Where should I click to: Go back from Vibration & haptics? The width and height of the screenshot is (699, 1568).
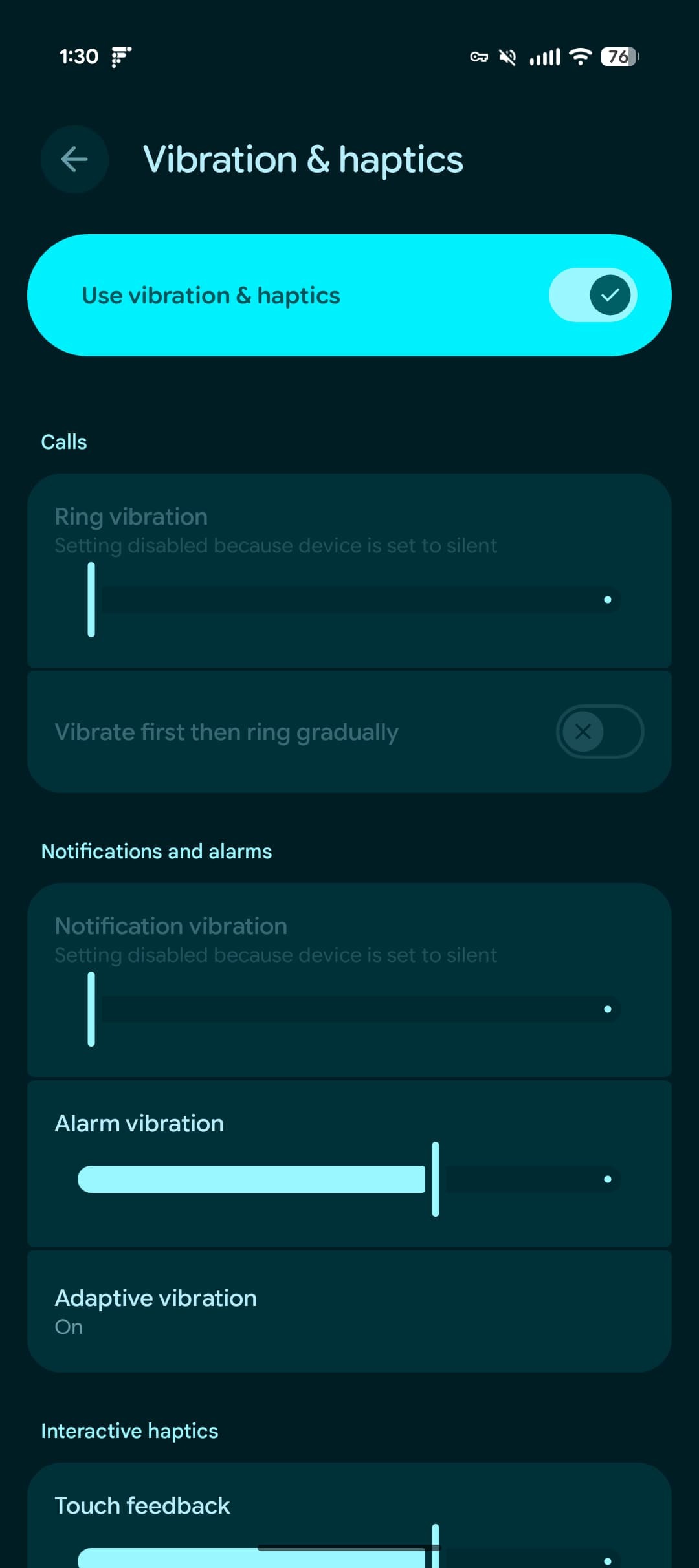click(74, 159)
